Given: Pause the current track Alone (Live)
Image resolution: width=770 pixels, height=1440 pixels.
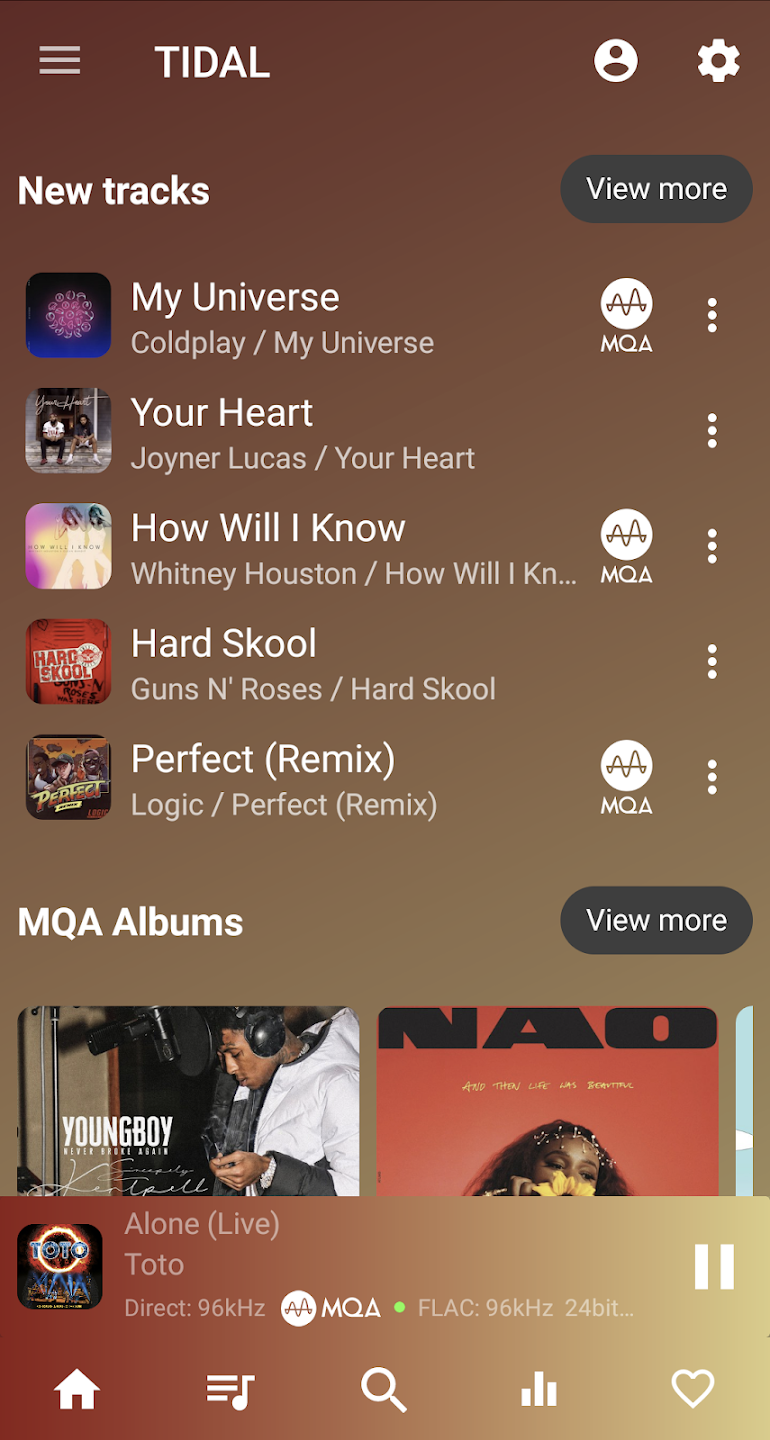Looking at the screenshot, I should 714,1267.
